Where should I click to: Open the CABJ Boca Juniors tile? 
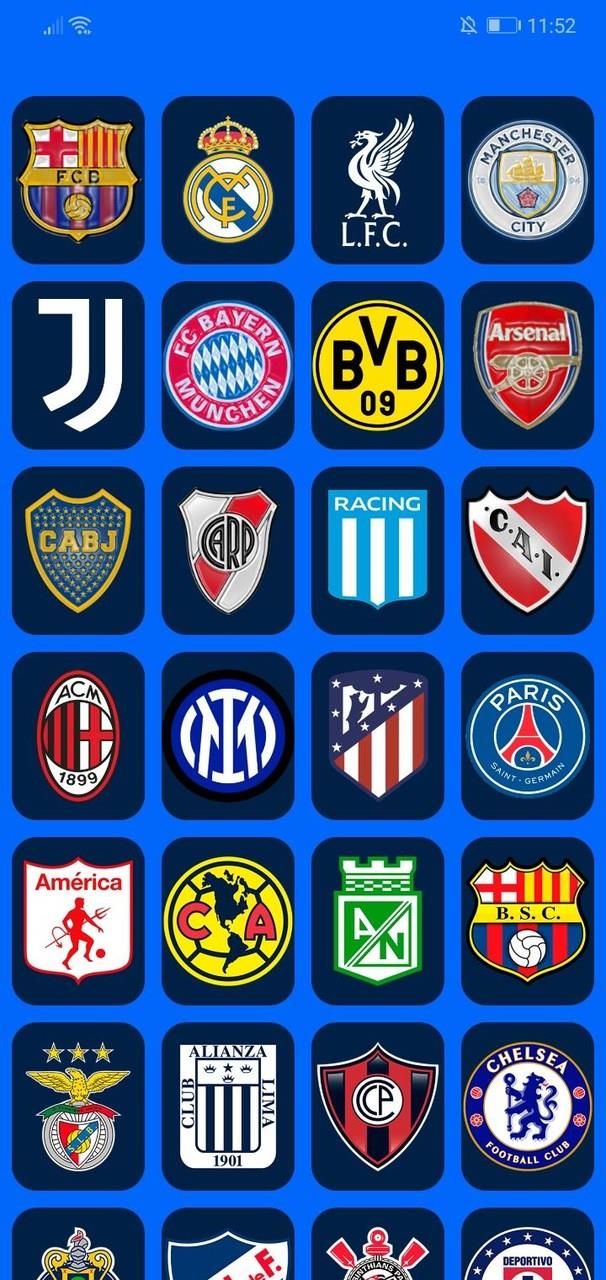pyautogui.click(x=78, y=550)
